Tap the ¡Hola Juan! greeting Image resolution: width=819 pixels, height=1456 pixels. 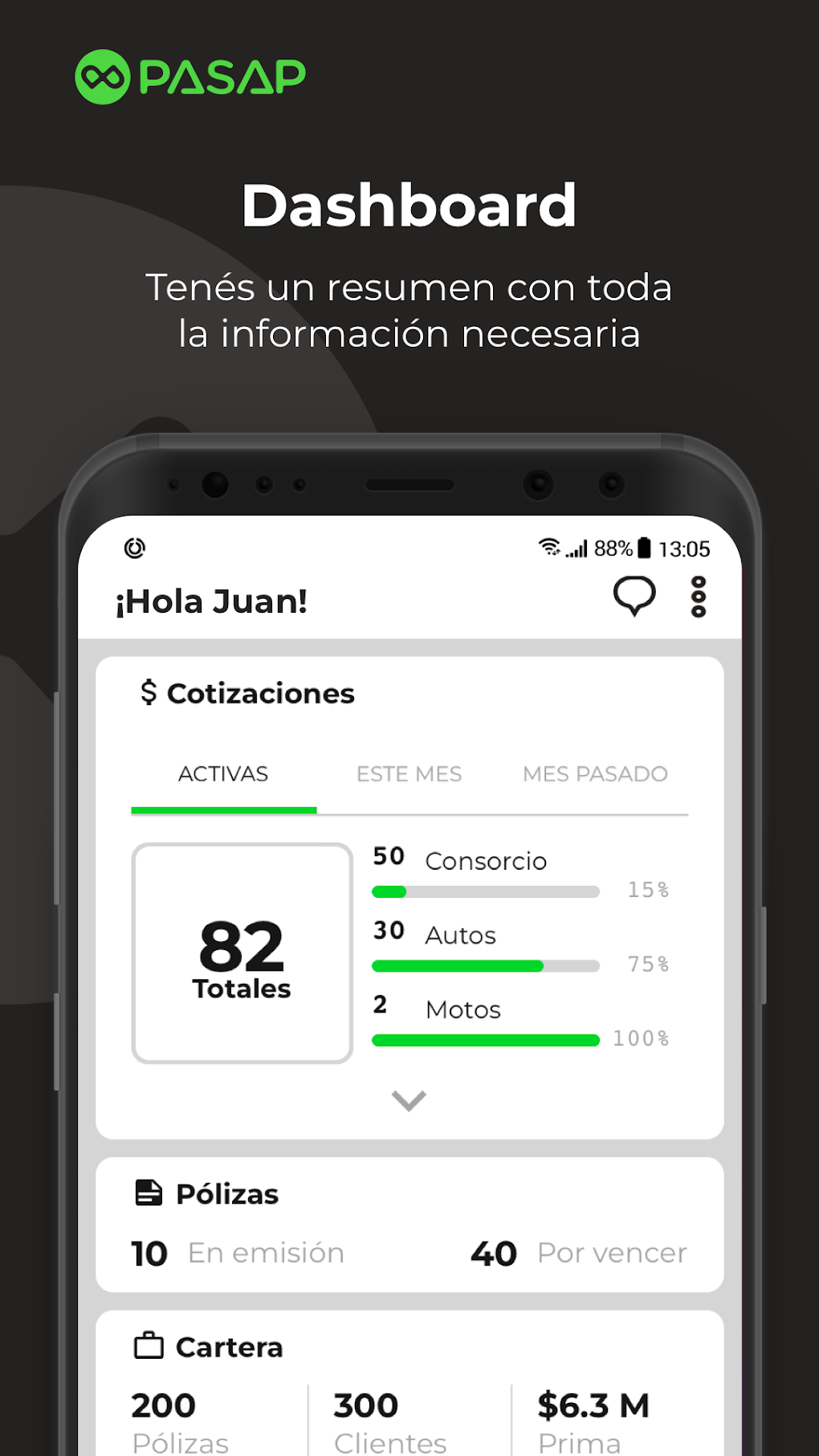210,600
